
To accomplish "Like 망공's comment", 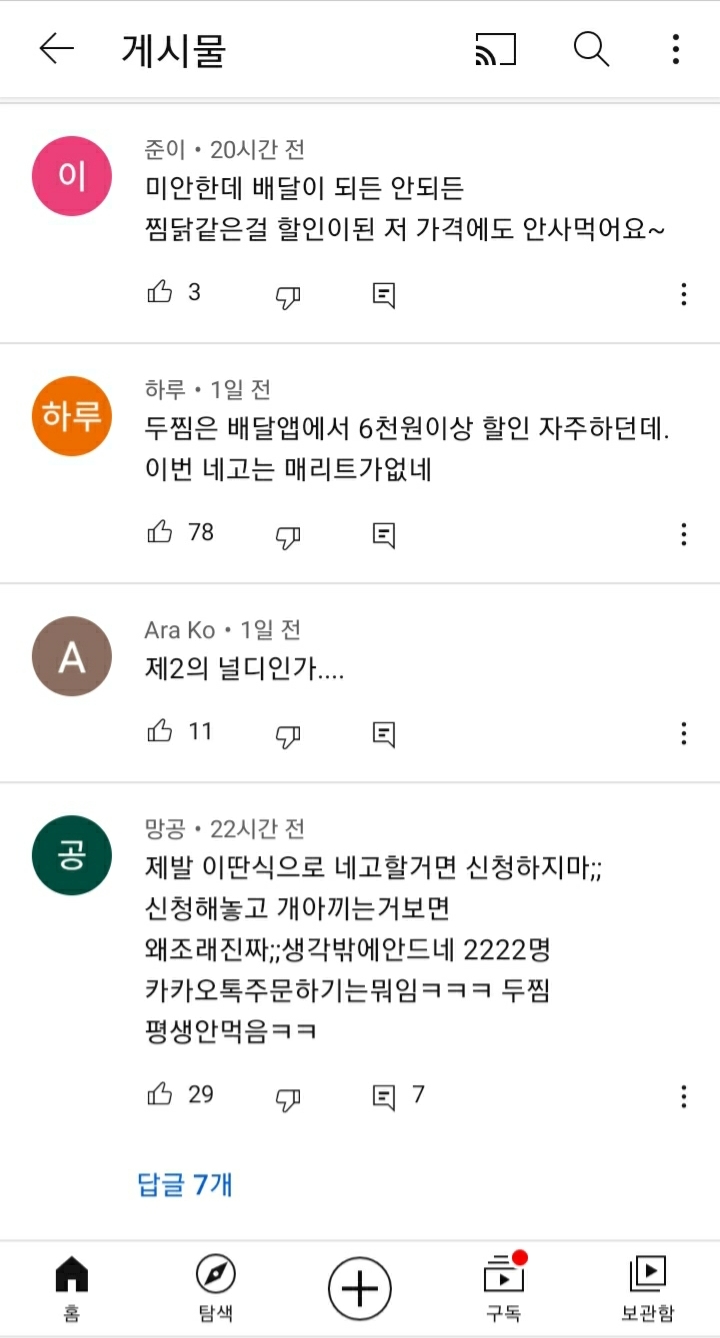I will click(x=160, y=1095).
